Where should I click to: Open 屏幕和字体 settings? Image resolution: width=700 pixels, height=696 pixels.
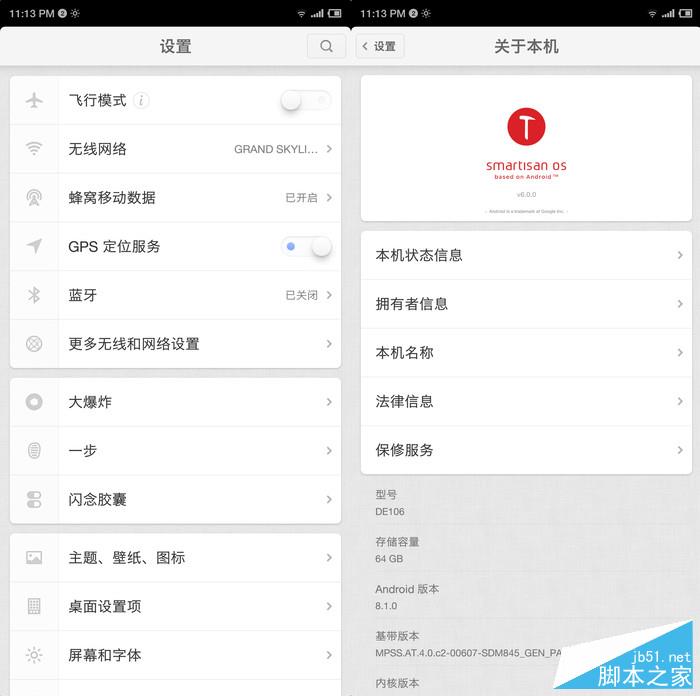pyautogui.click(x=175, y=655)
